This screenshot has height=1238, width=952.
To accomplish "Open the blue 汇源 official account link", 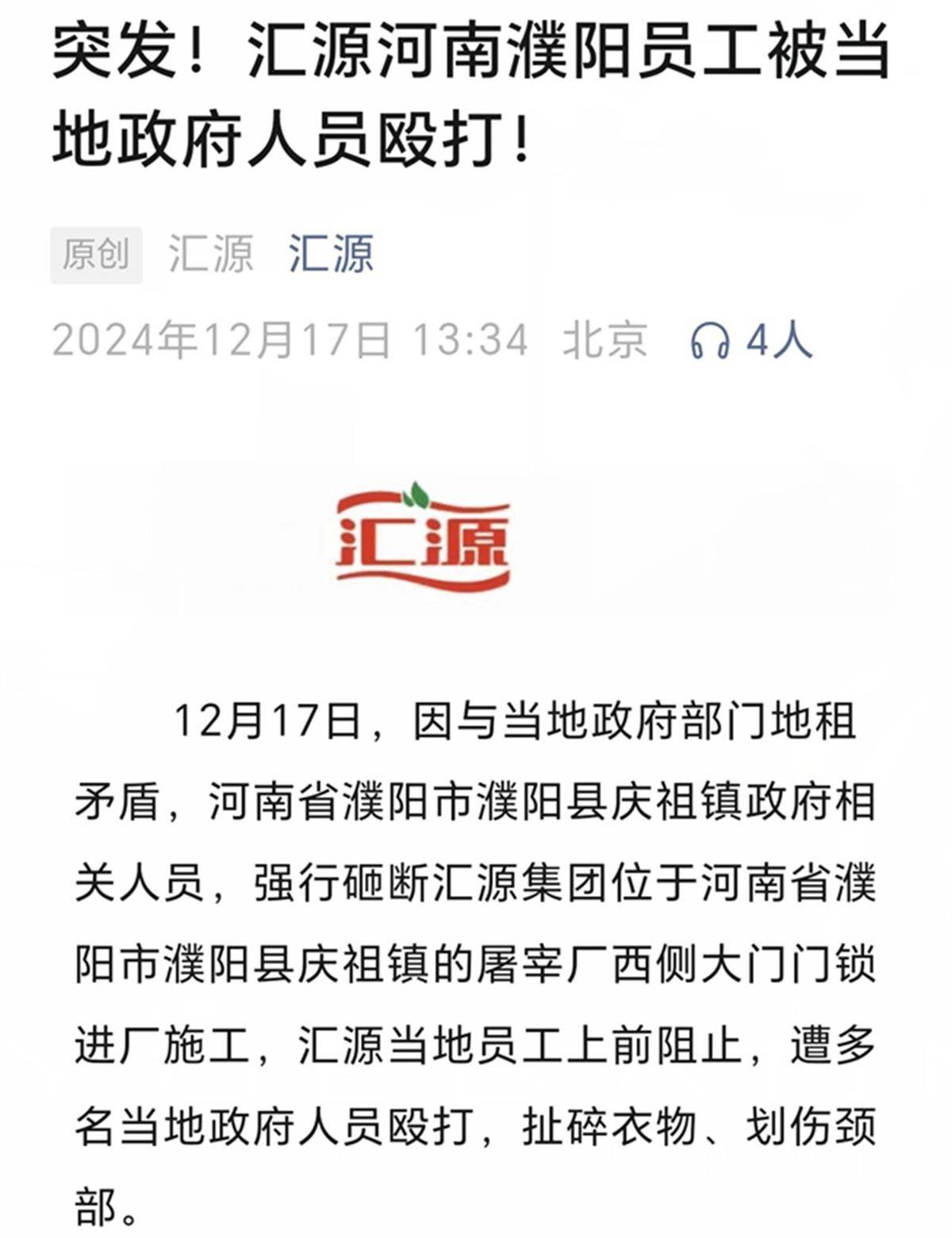I will pyautogui.click(x=331, y=254).
